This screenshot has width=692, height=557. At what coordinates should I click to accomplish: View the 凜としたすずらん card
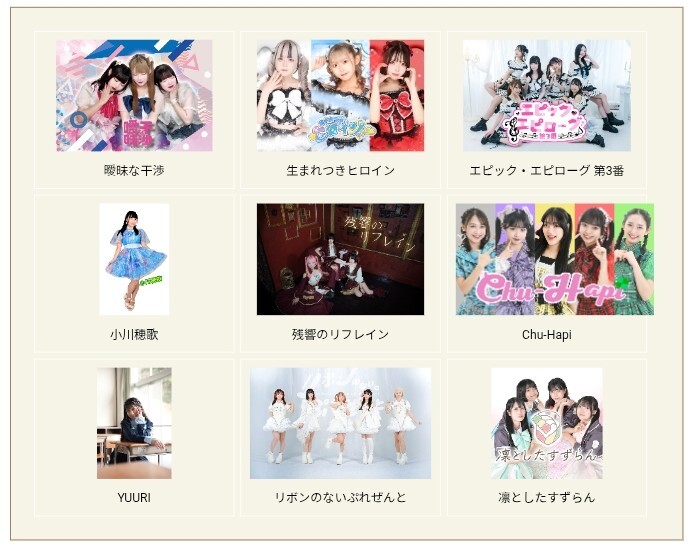(x=546, y=423)
